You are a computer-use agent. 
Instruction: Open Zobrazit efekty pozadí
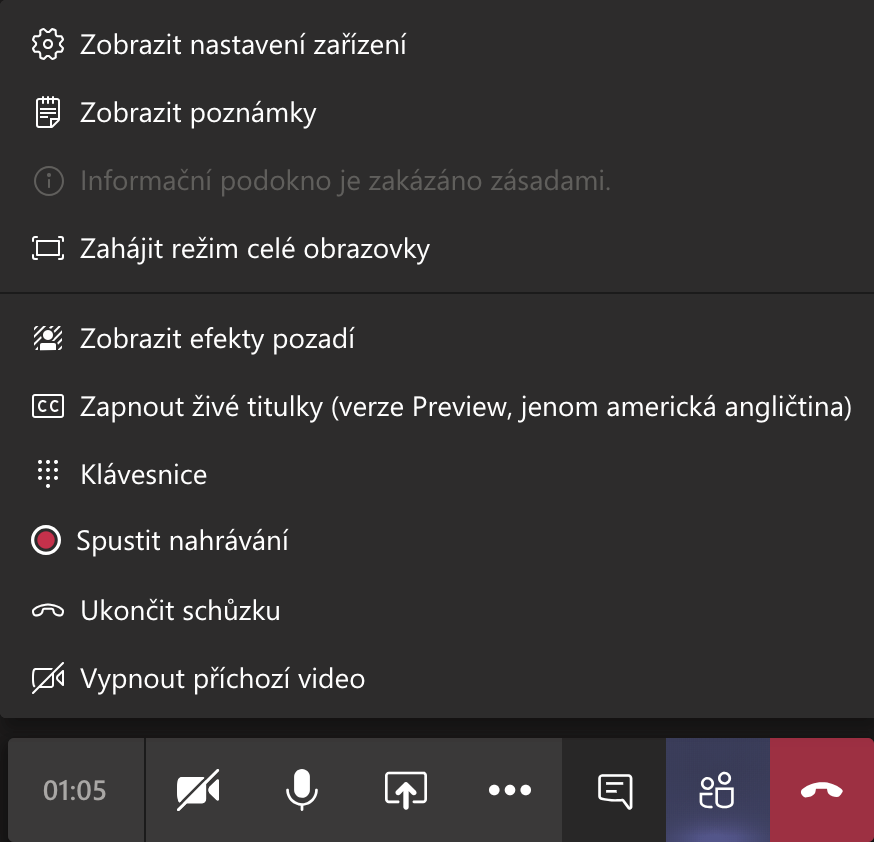tap(217, 339)
